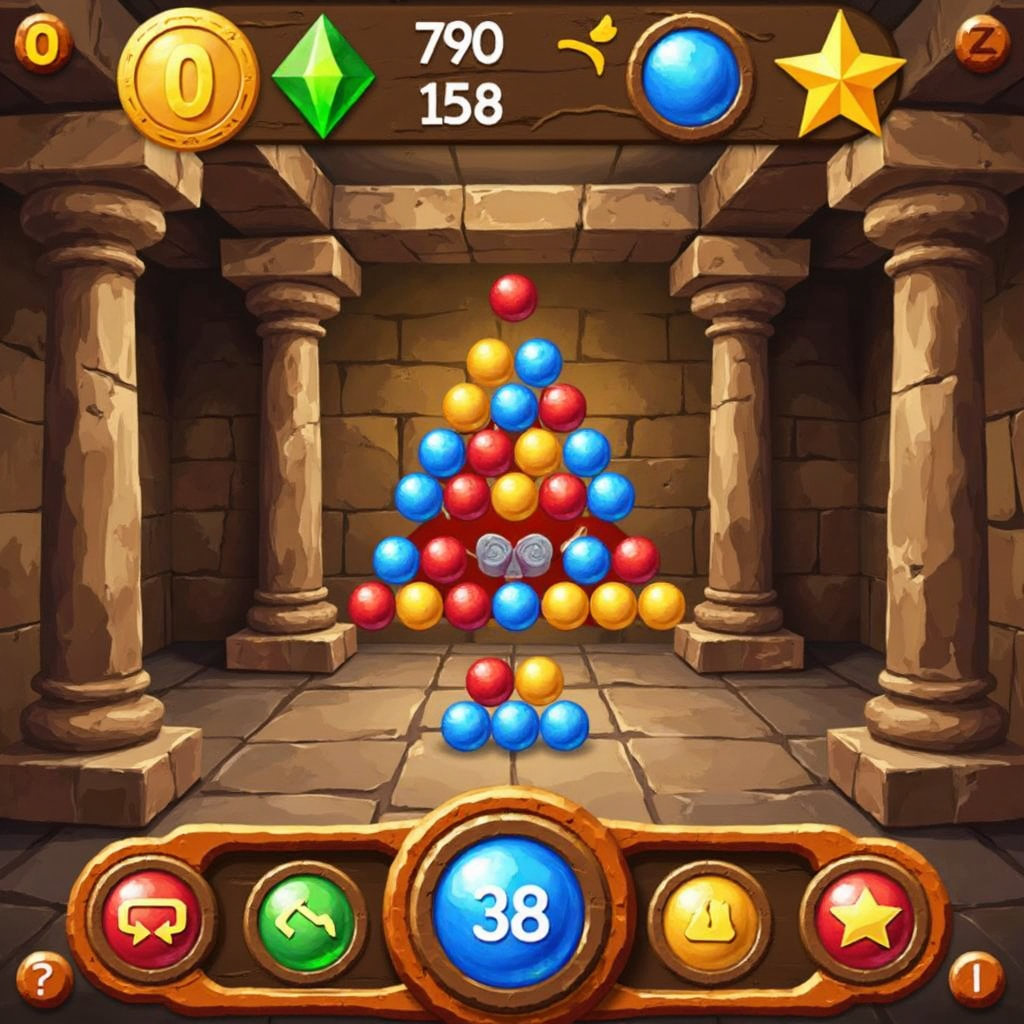Fire the blue ball marked 38
Screen dimensions: 1024x1024
click(x=510, y=912)
